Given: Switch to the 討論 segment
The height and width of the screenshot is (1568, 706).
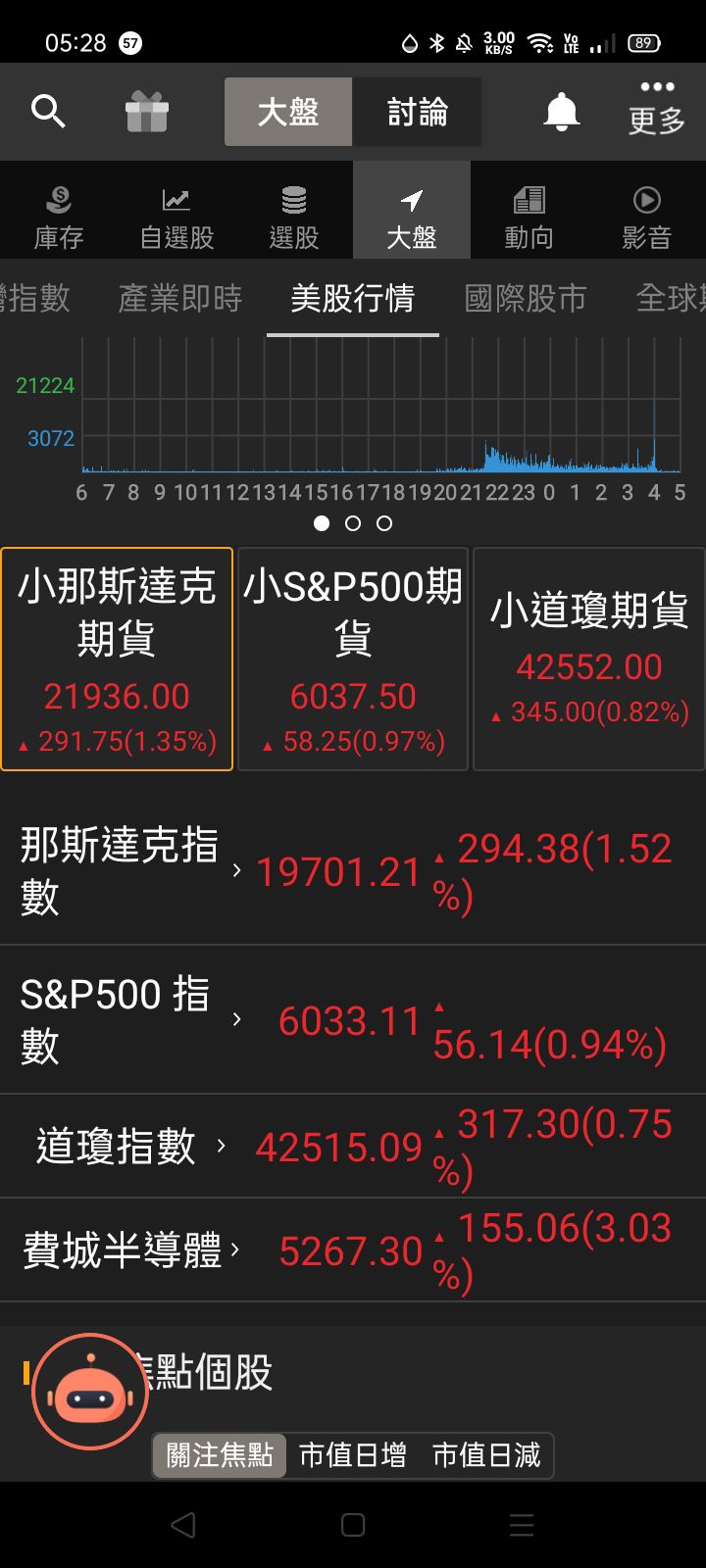Looking at the screenshot, I should (417, 112).
